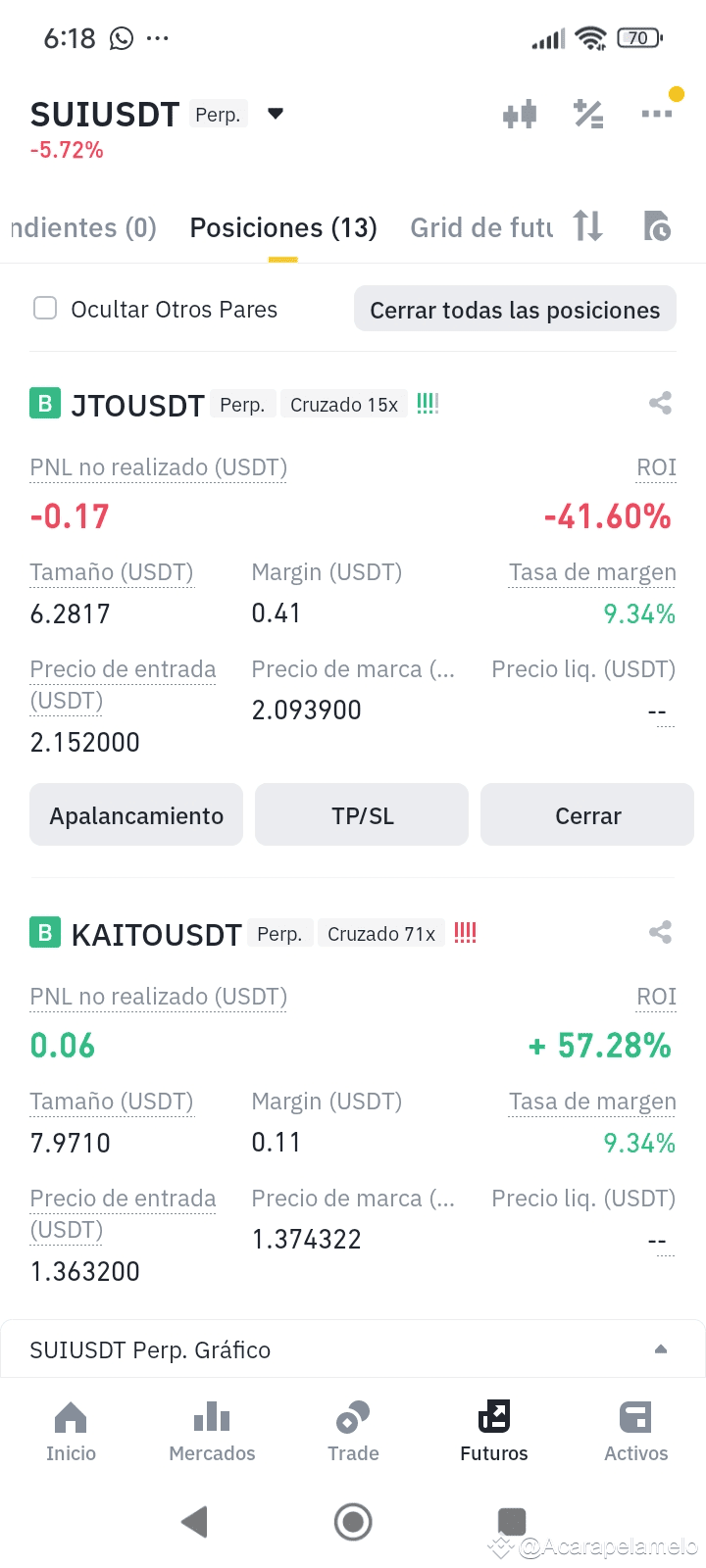Open the order history icon
This screenshot has width=706, height=1568.
(657, 226)
